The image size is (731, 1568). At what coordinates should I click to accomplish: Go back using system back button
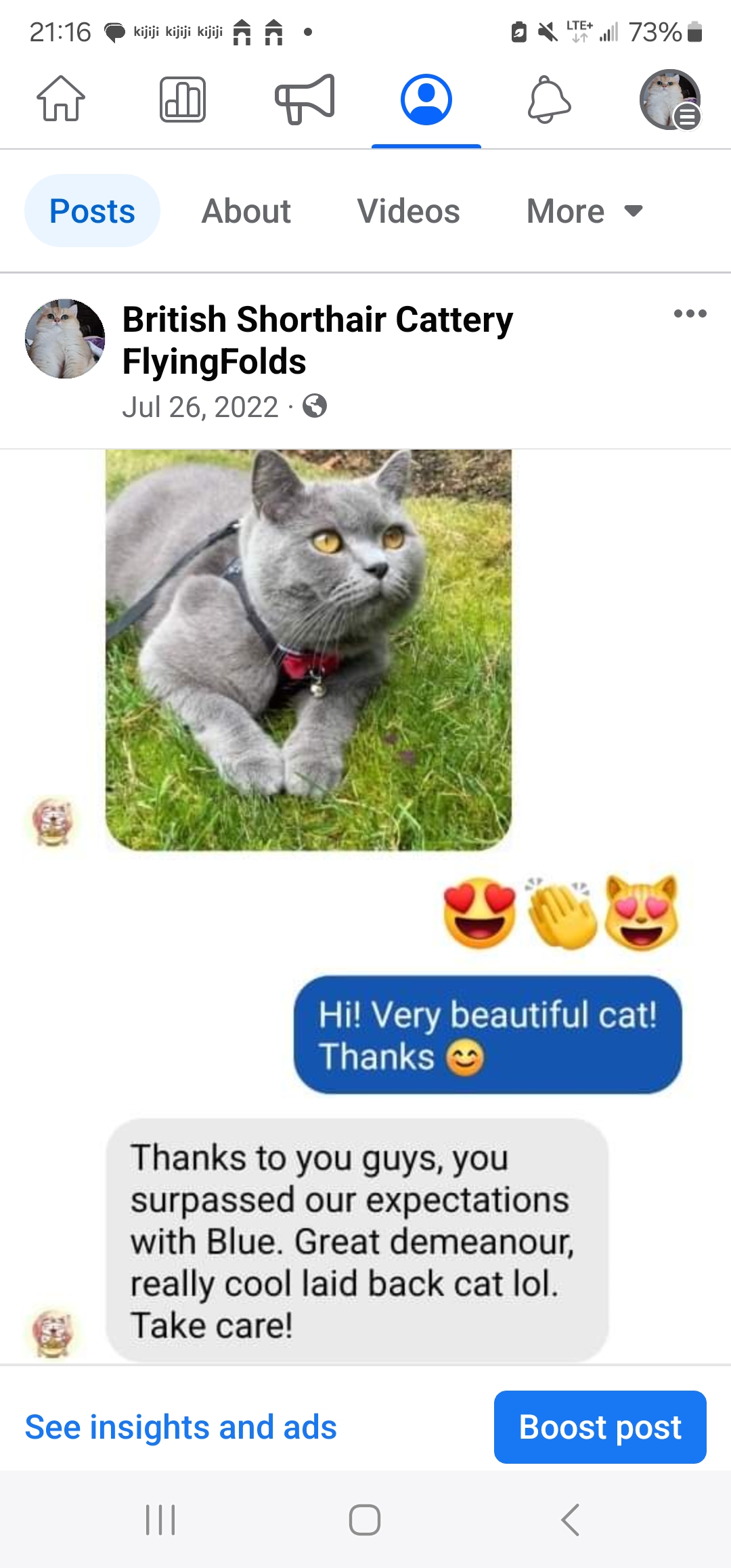click(x=570, y=1520)
